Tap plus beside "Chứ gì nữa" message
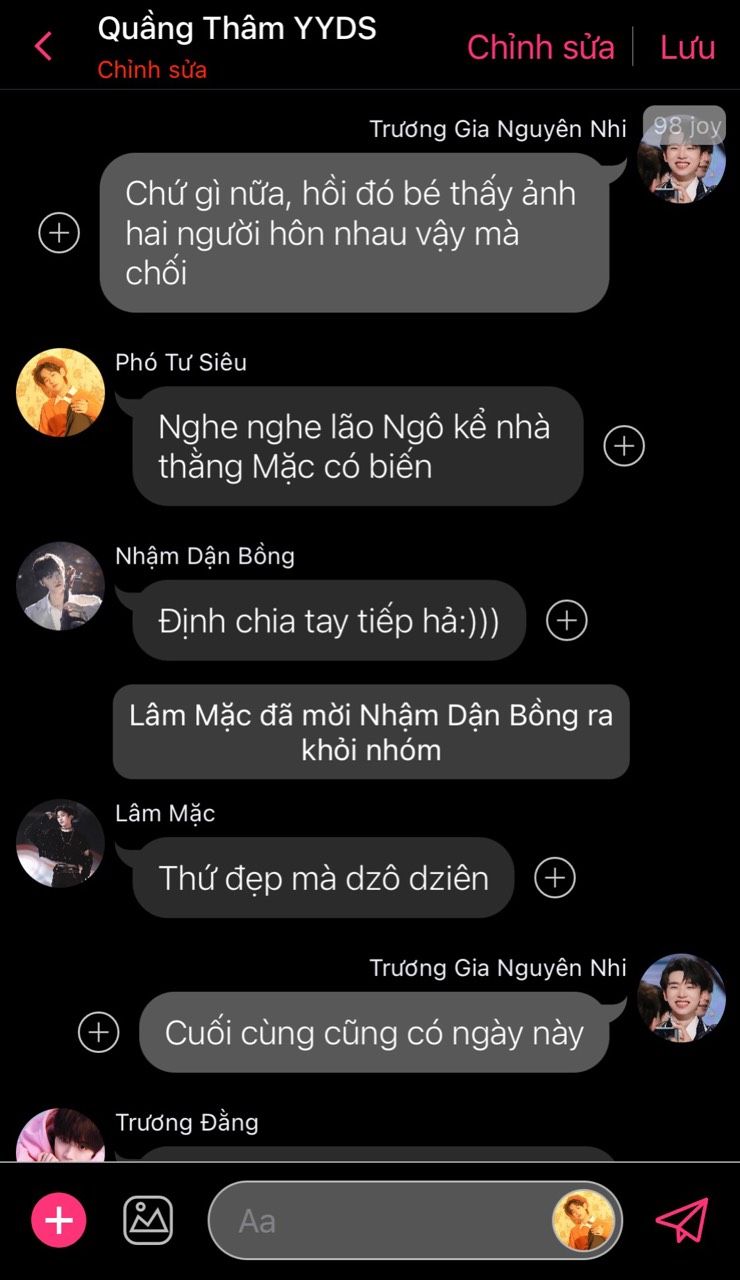740x1280 pixels. (59, 233)
